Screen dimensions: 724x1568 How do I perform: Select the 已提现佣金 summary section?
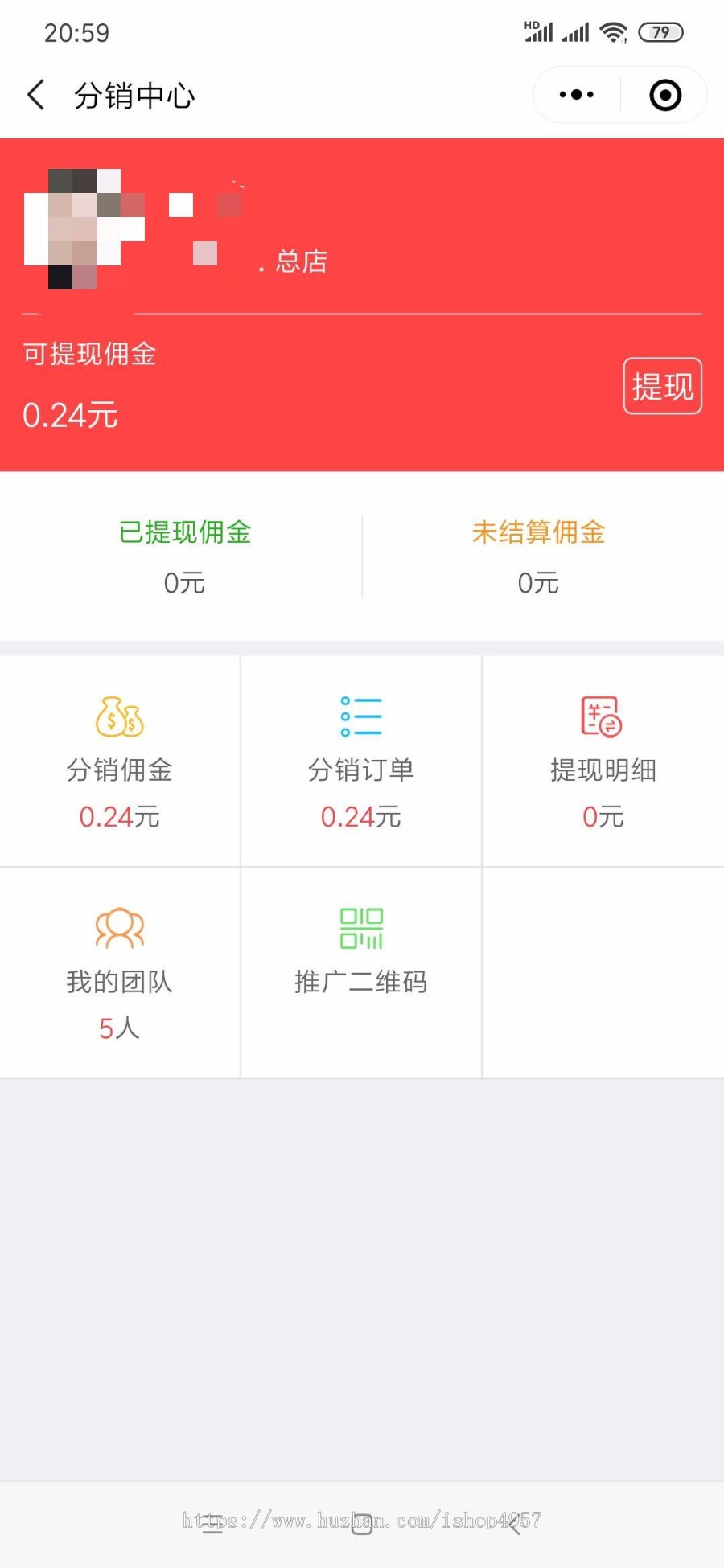185,555
